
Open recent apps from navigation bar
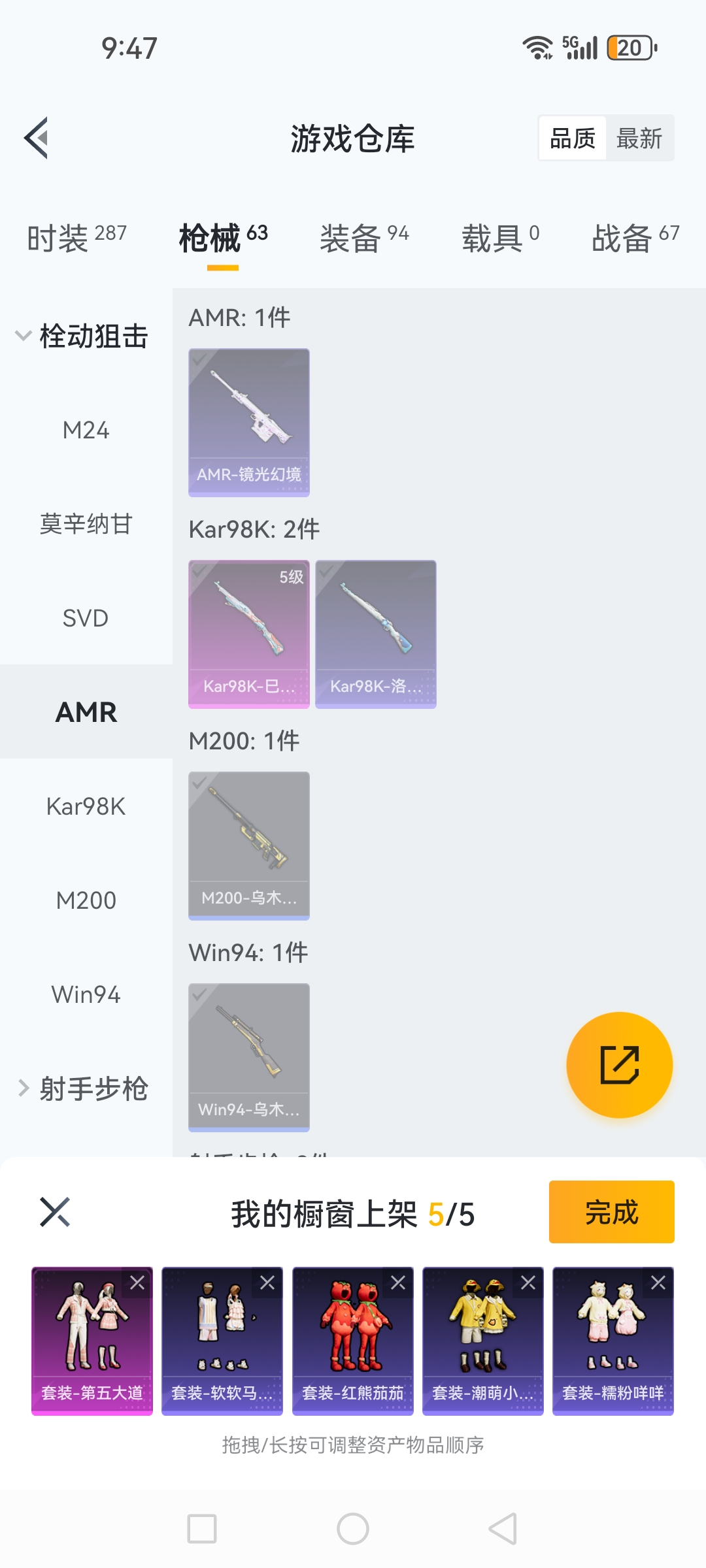click(x=202, y=1529)
